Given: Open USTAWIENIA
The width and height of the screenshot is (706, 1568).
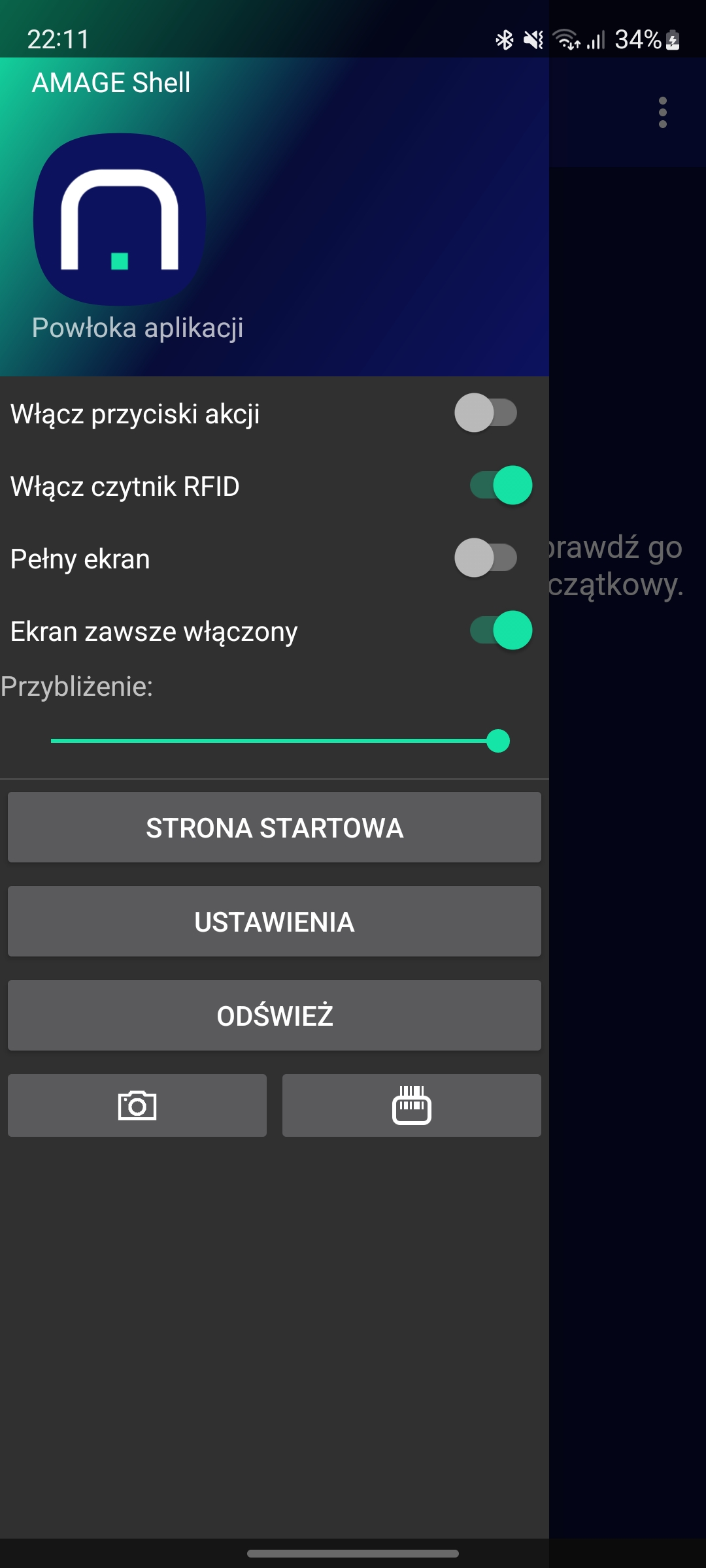Looking at the screenshot, I should click(x=274, y=921).
